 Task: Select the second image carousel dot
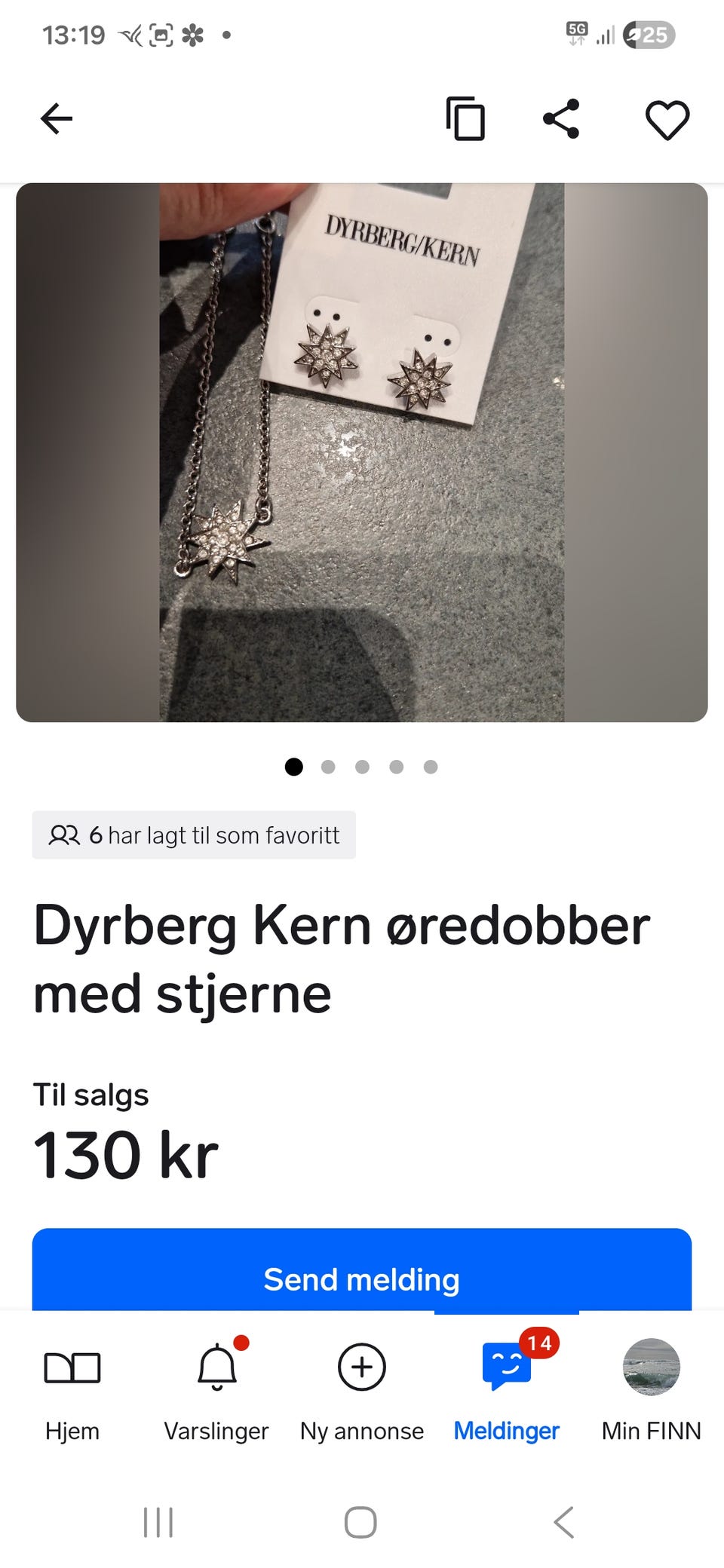point(329,767)
